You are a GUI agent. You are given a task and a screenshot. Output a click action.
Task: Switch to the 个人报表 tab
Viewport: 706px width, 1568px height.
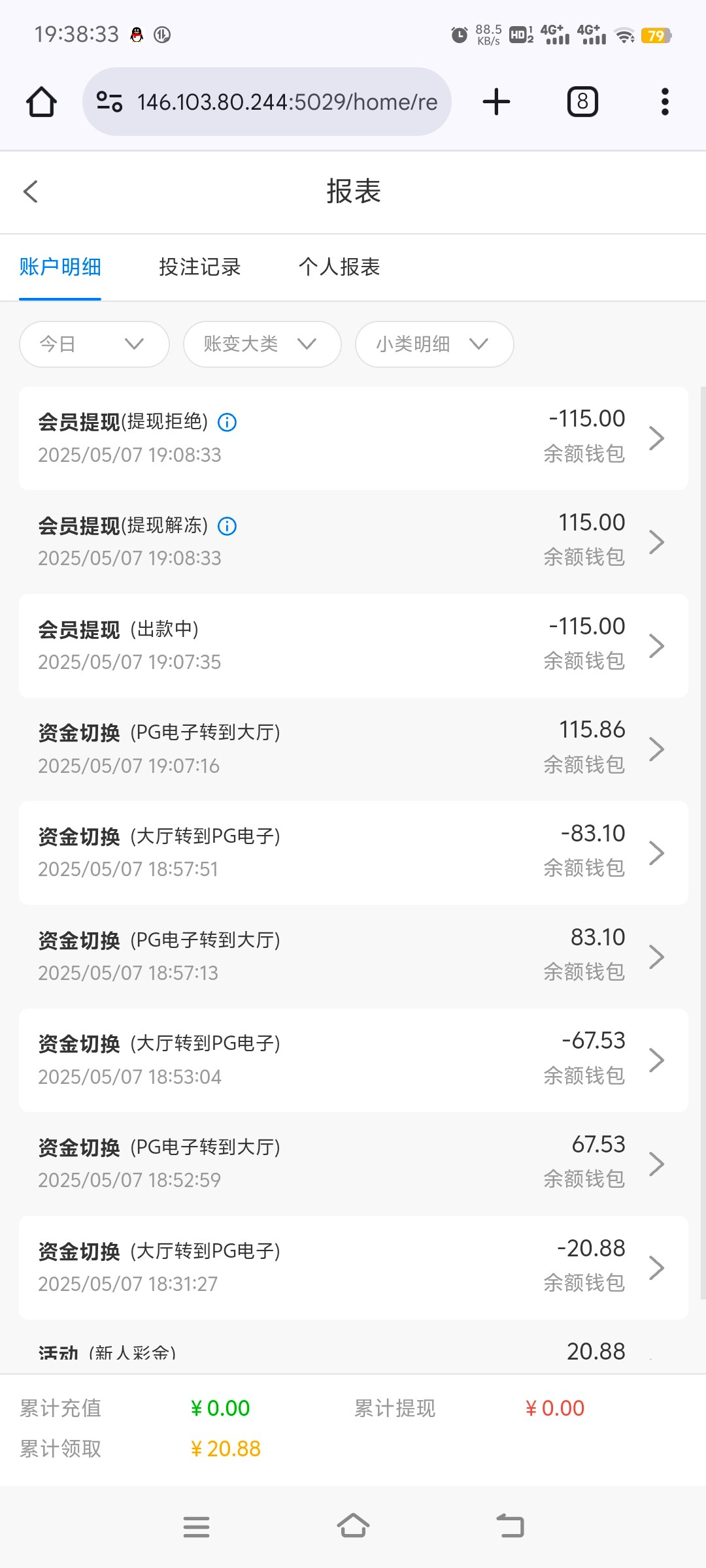tap(339, 267)
